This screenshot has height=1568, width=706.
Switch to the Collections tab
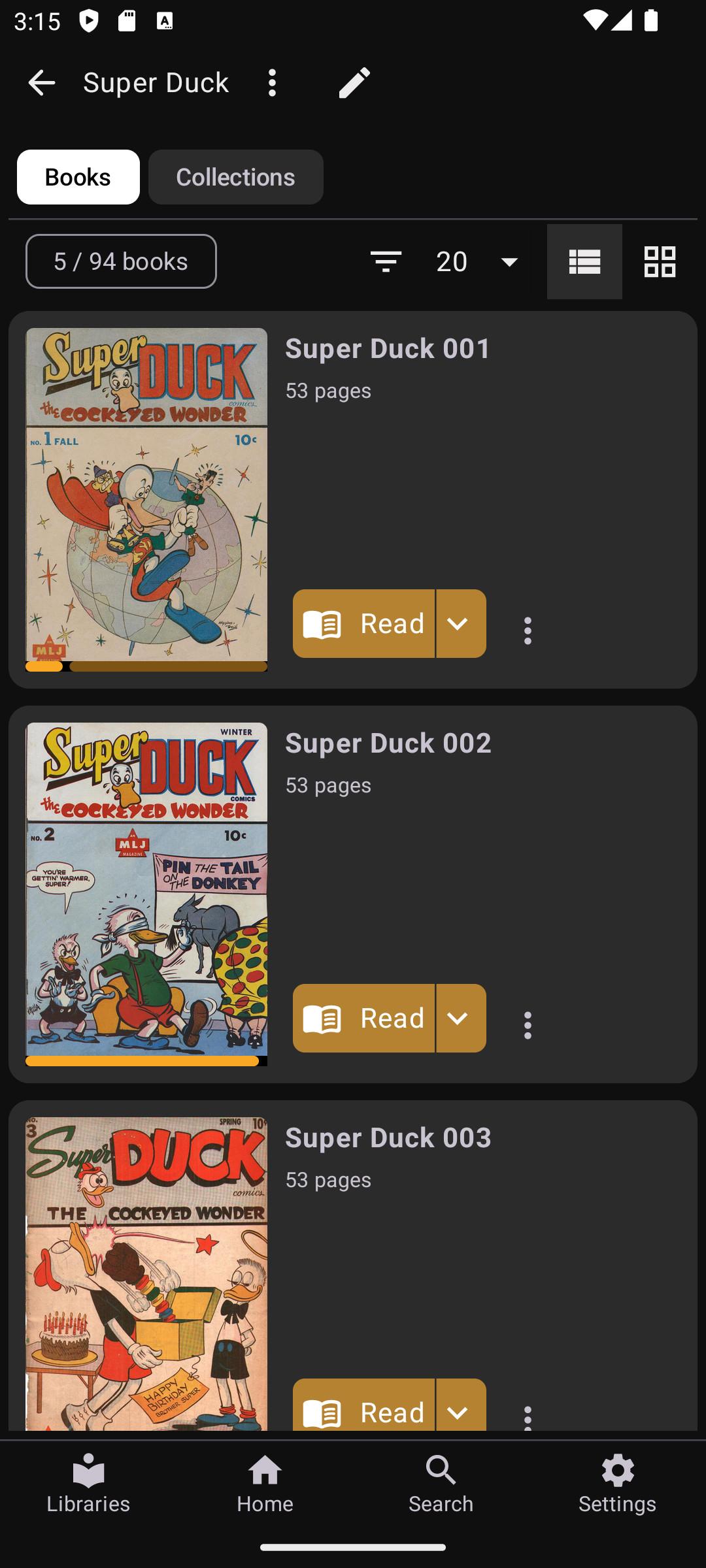coord(235,177)
